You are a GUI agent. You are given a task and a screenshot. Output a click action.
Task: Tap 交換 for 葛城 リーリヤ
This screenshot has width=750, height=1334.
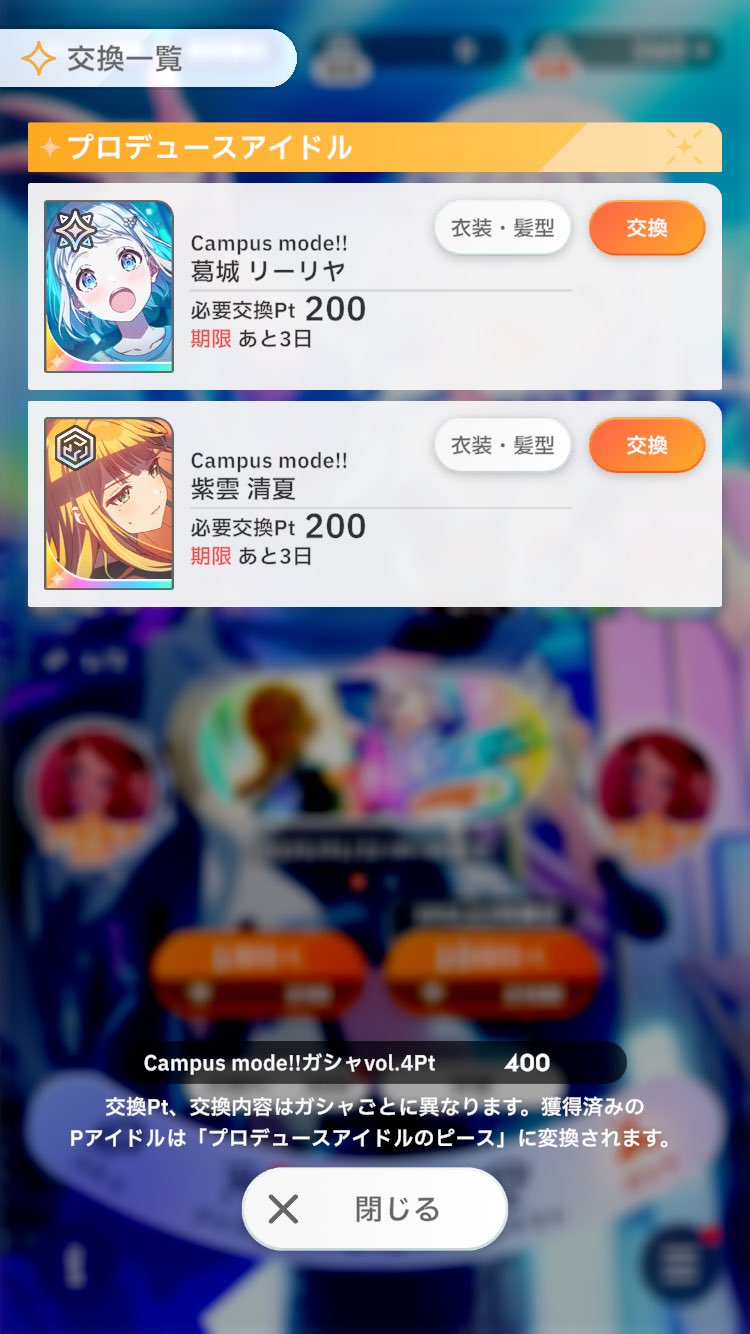click(x=647, y=228)
